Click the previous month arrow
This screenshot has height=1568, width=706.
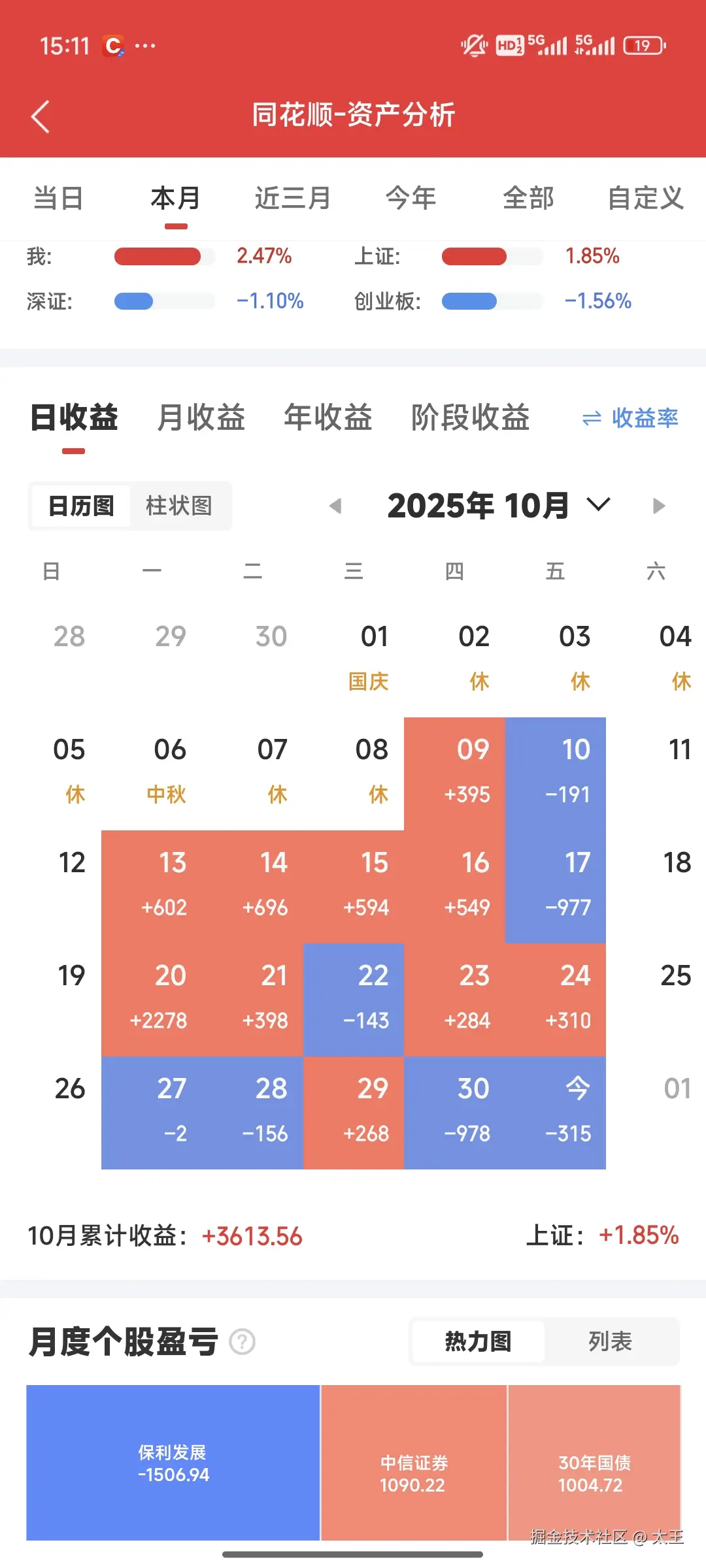[336, 505]
